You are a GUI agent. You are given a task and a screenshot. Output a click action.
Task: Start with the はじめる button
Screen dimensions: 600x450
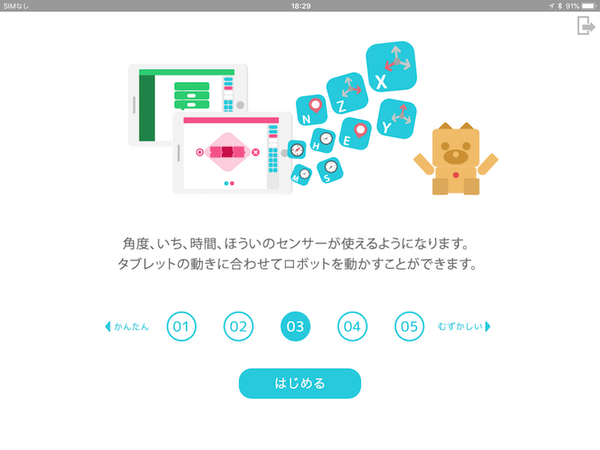299,383
